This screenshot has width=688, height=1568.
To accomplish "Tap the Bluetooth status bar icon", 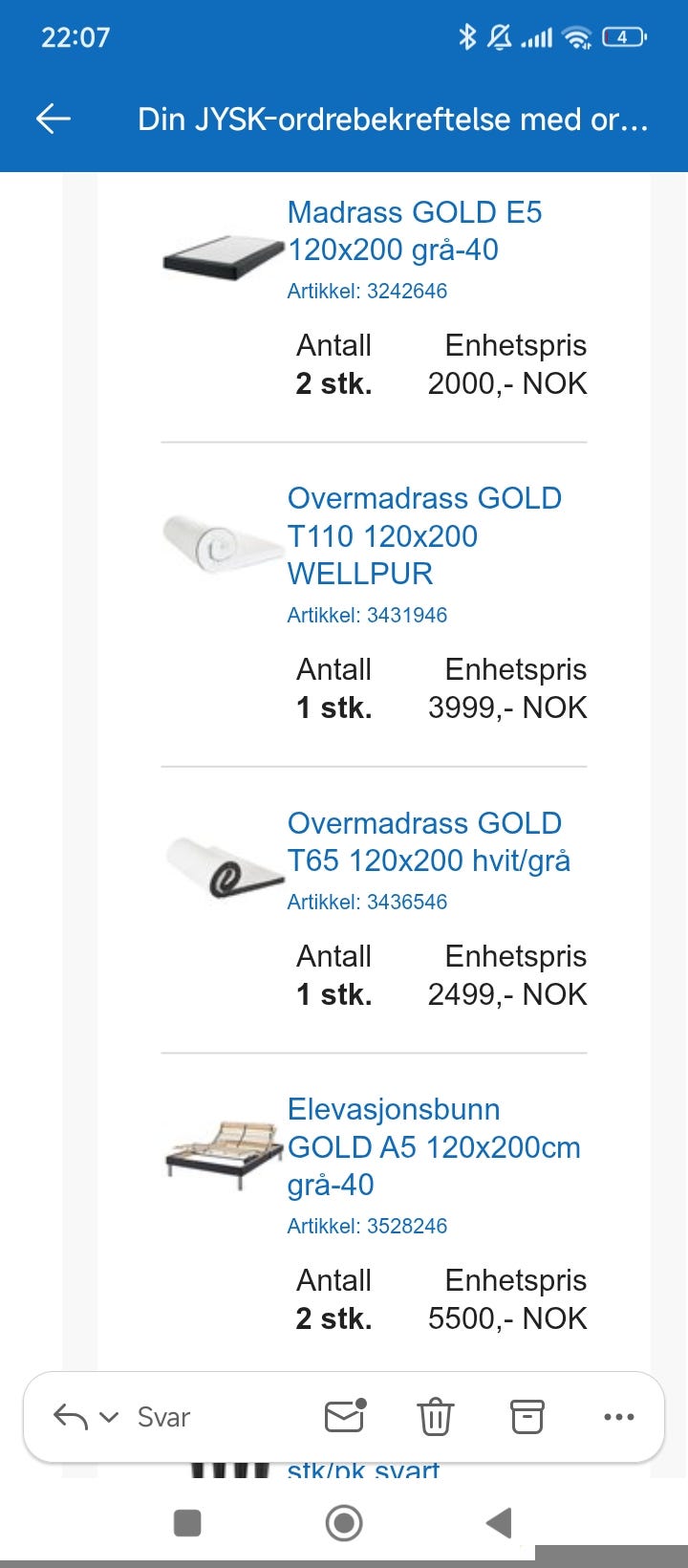I will click(467, 36).
